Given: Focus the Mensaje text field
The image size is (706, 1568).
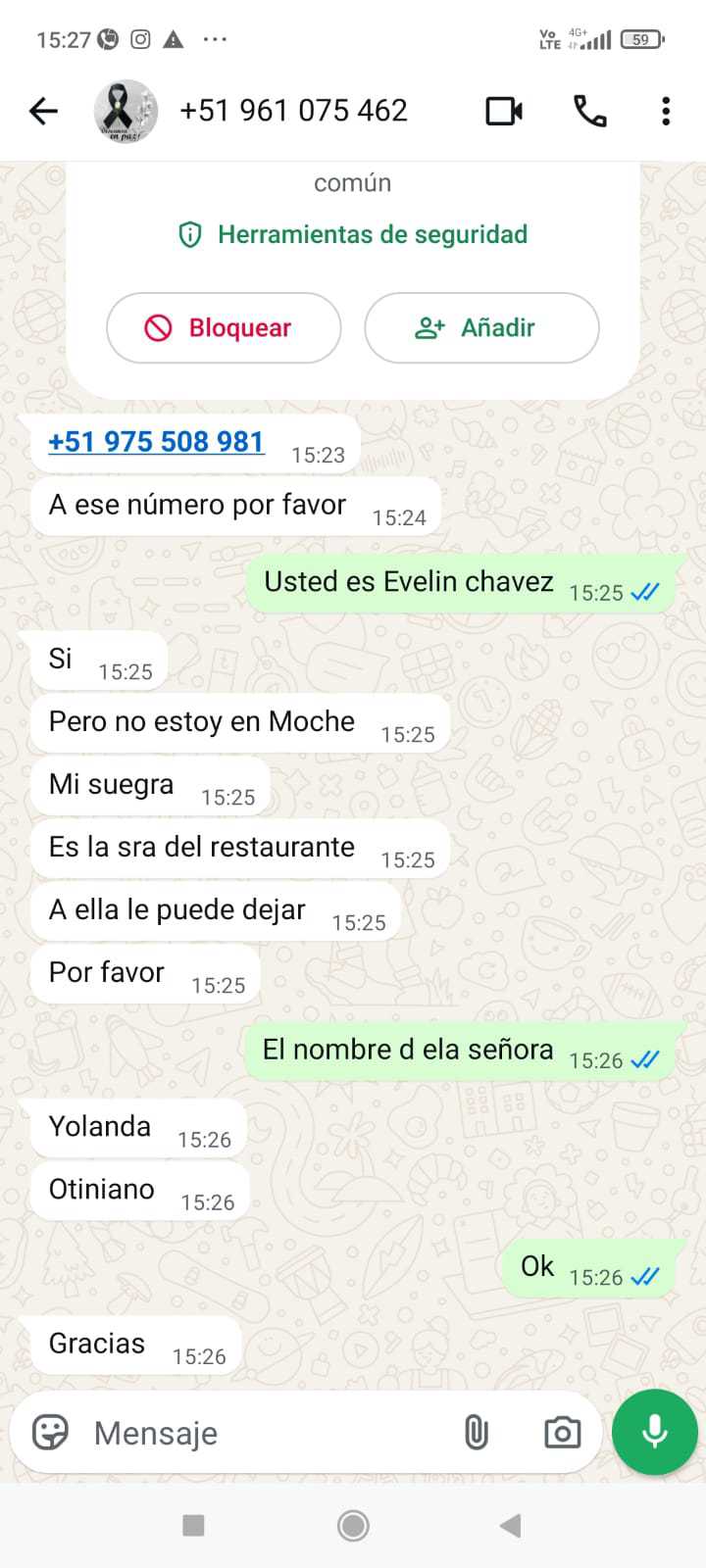Looking at the screenshot, I should (265, 1433).
